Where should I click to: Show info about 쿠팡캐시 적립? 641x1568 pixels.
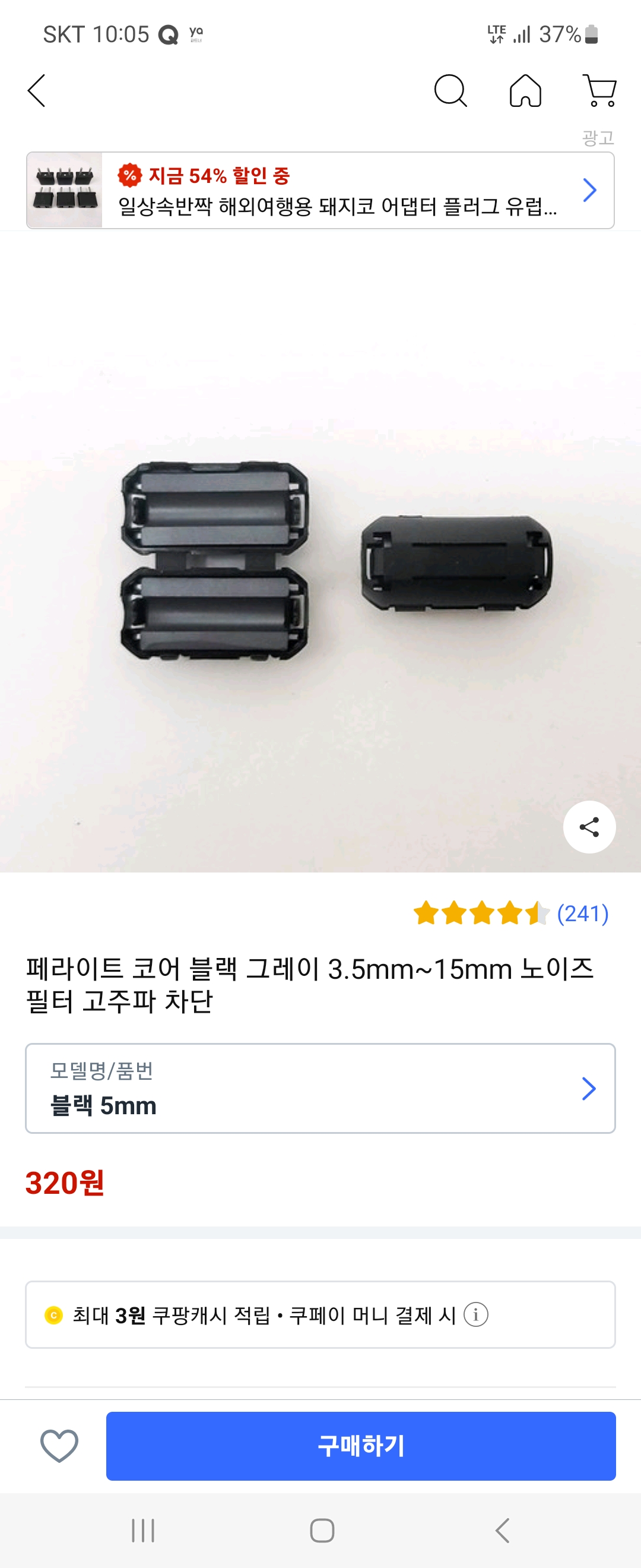[x=475, y=1315]
